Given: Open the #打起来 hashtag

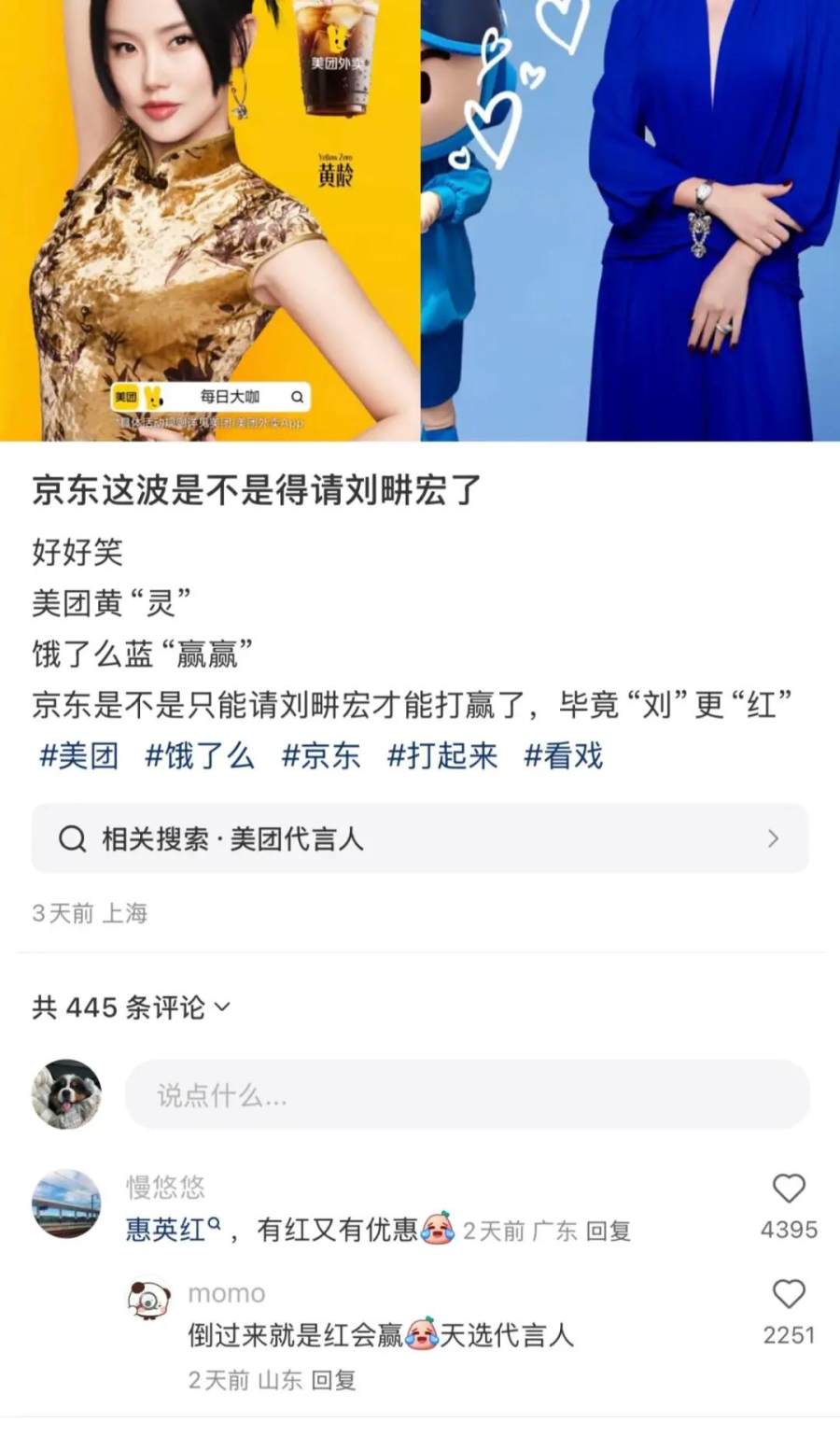Looking at the screenshot, I should 442,755.
